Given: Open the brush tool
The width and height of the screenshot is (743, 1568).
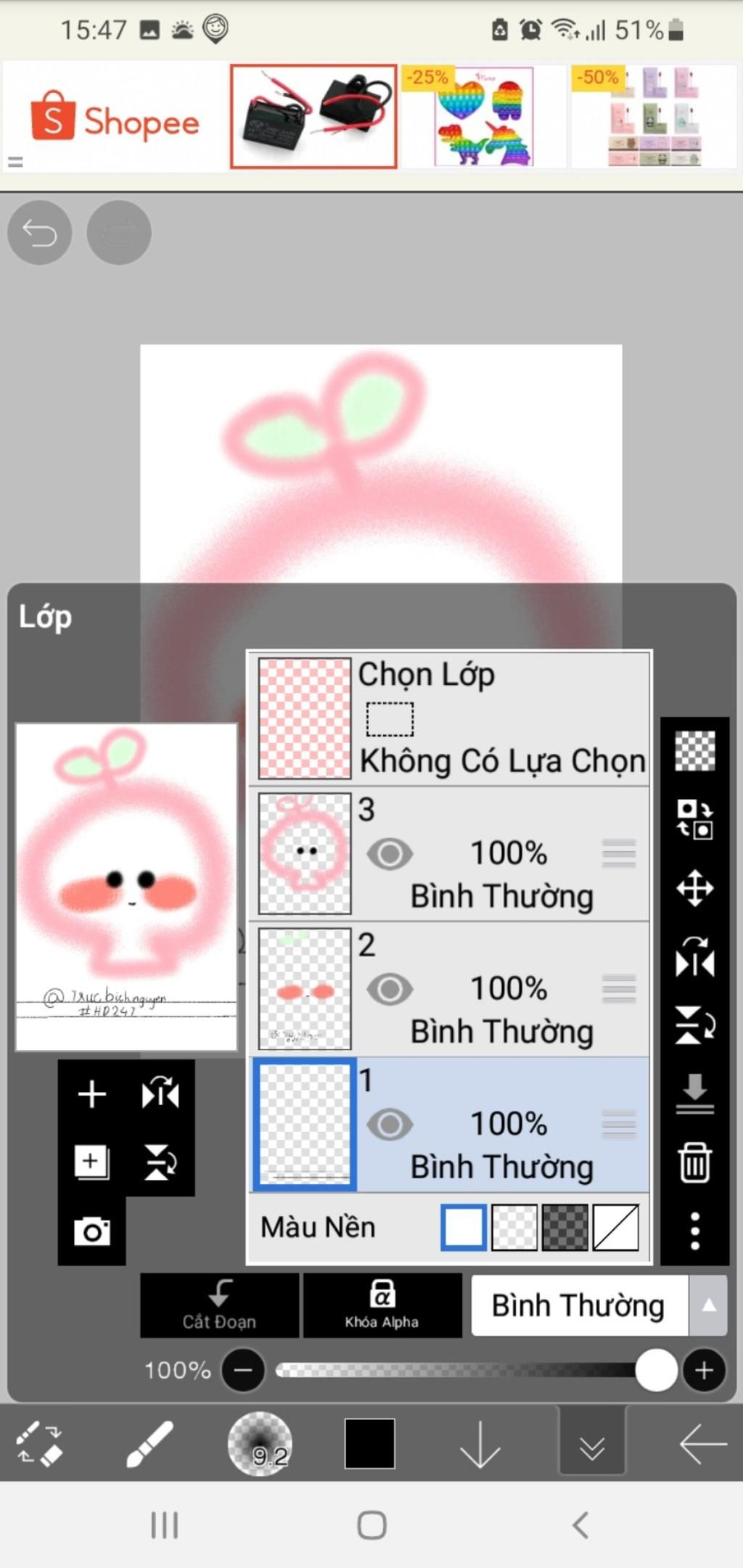Looking at the screenshot, I should 149,1444.
